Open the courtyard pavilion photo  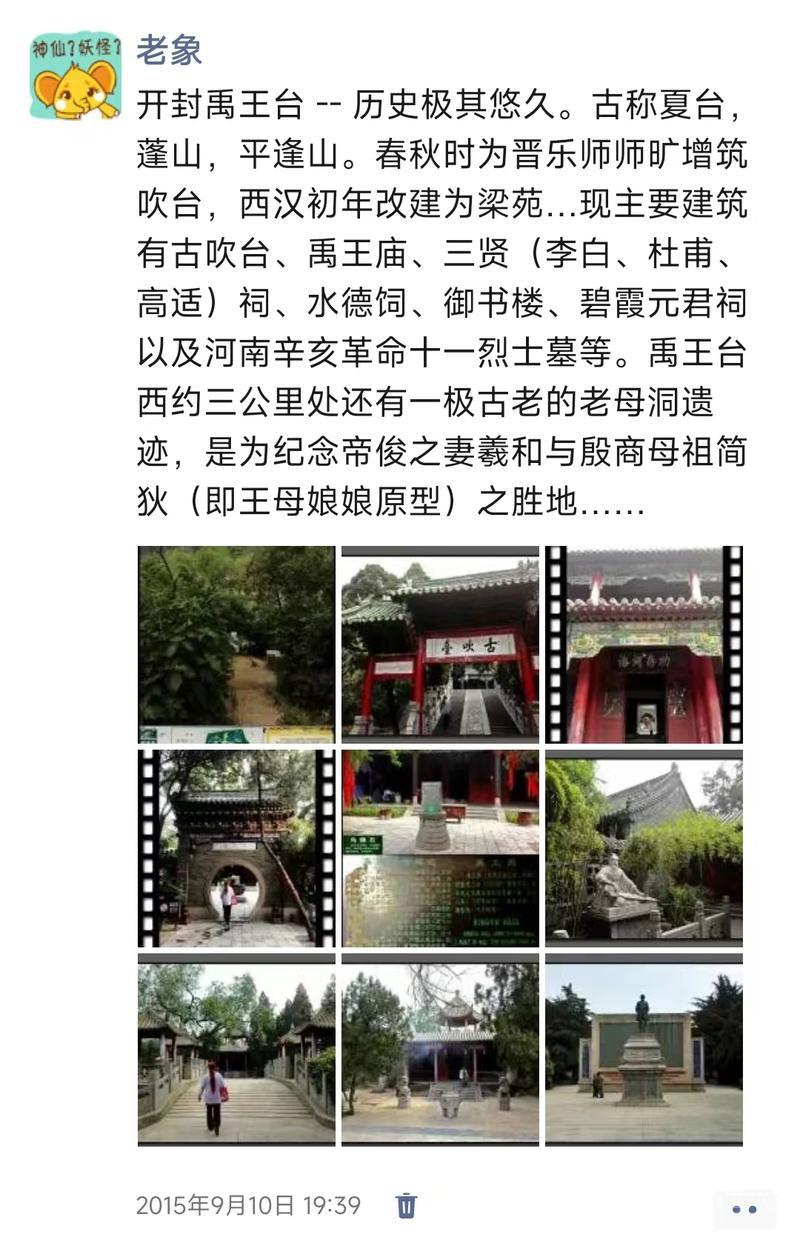440,1050
